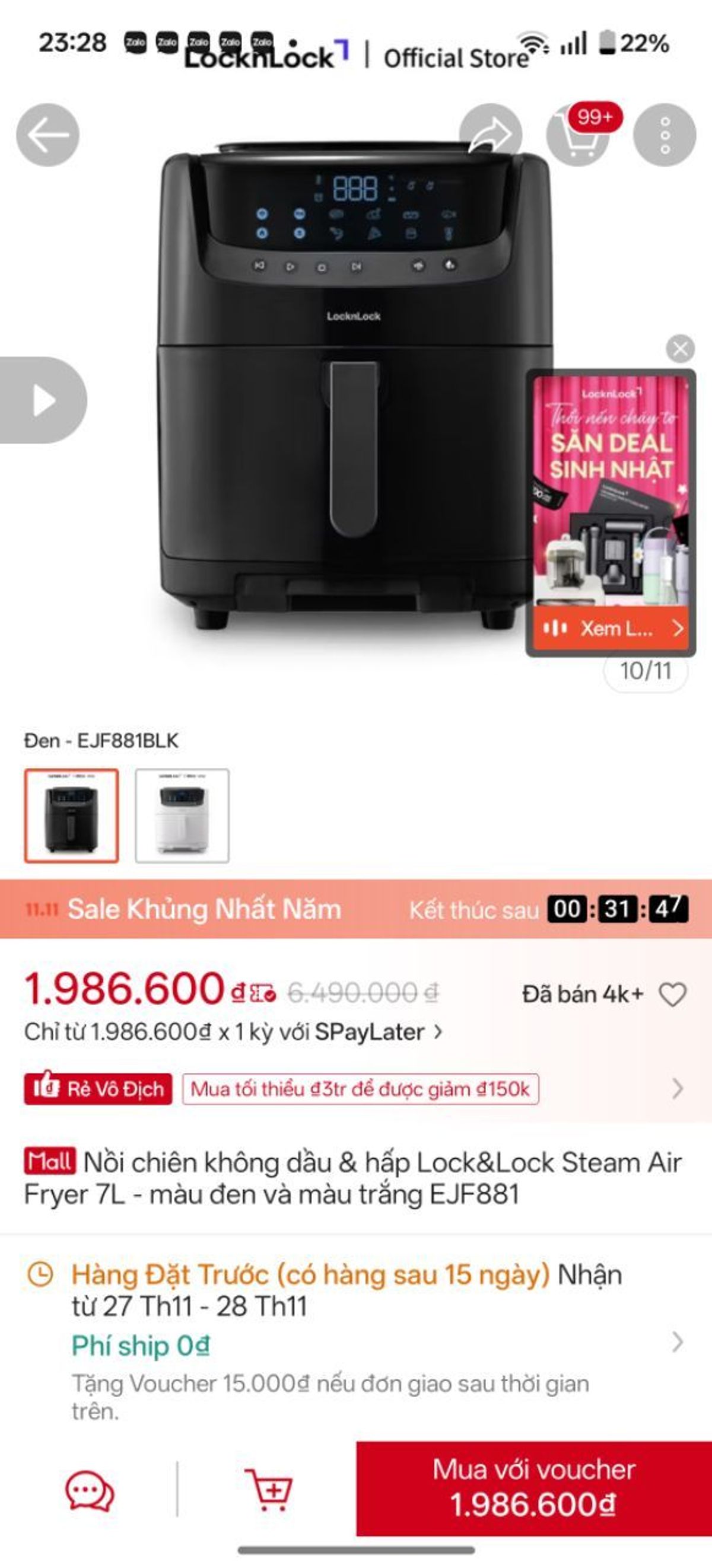Image resolution: width=712 pixels, height=1568 pixels.
Task: Chat with the seller
Action: (x=89, y=1491)
